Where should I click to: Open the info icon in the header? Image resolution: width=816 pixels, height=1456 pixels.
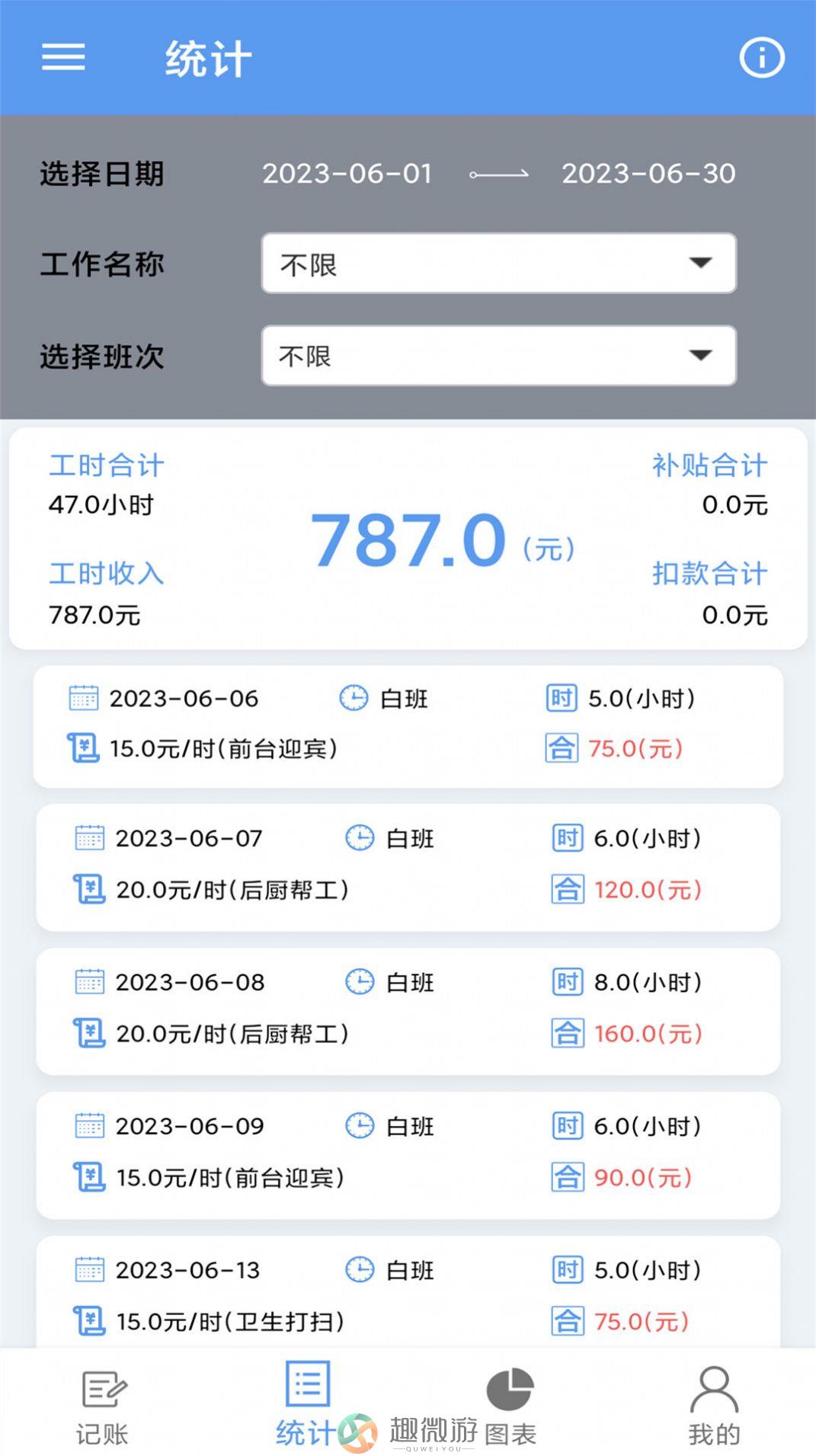[x=761, y=57]
